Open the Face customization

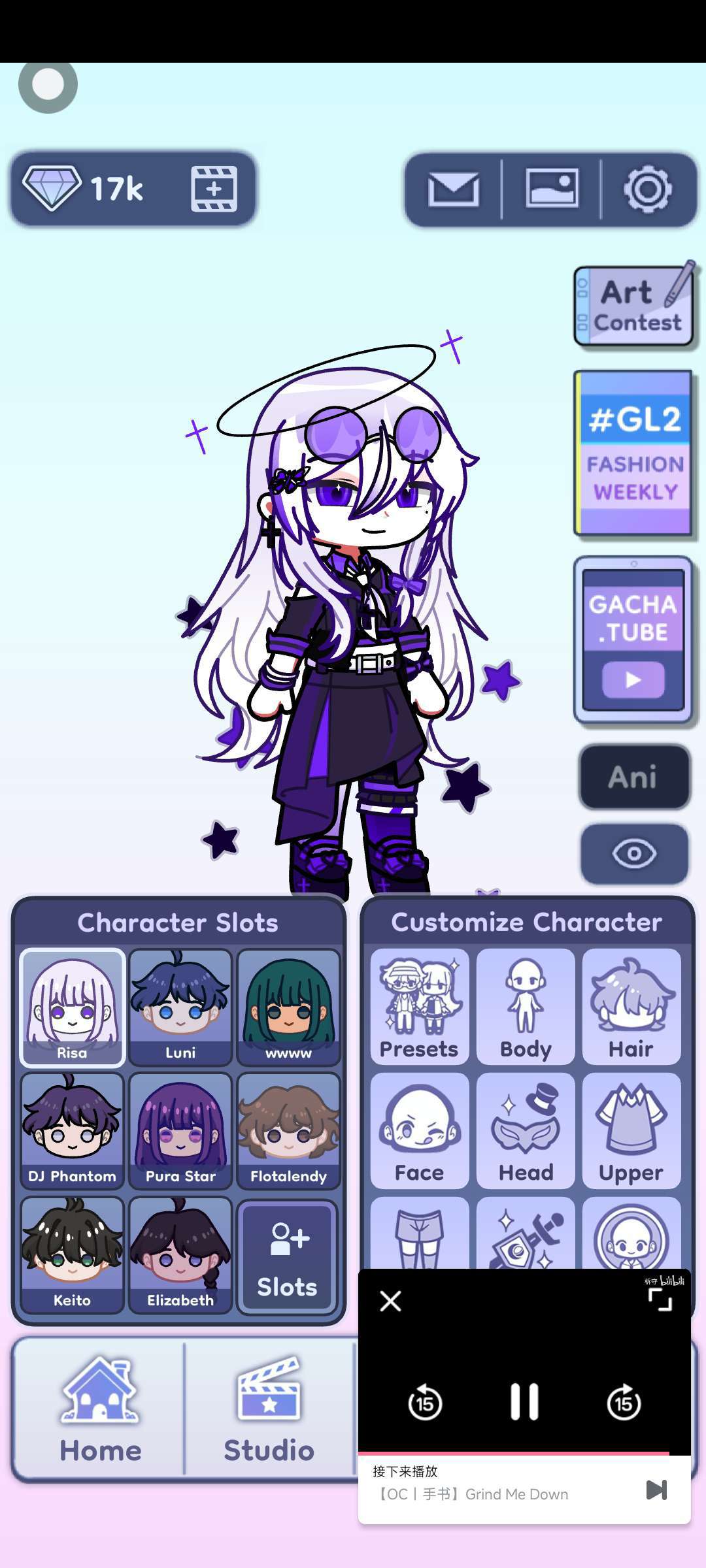coord(419,1130)
